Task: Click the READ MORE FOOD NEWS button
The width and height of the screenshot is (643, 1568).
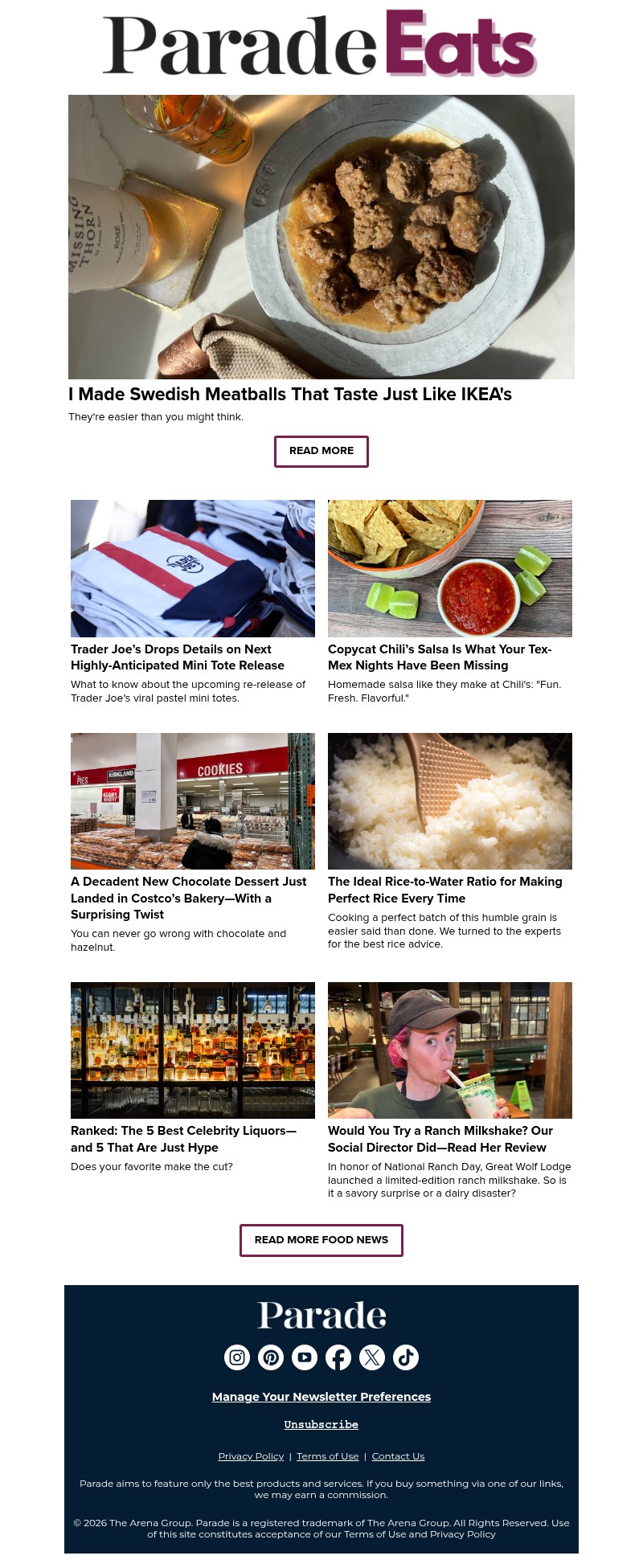Action: tap(321, 1240)
